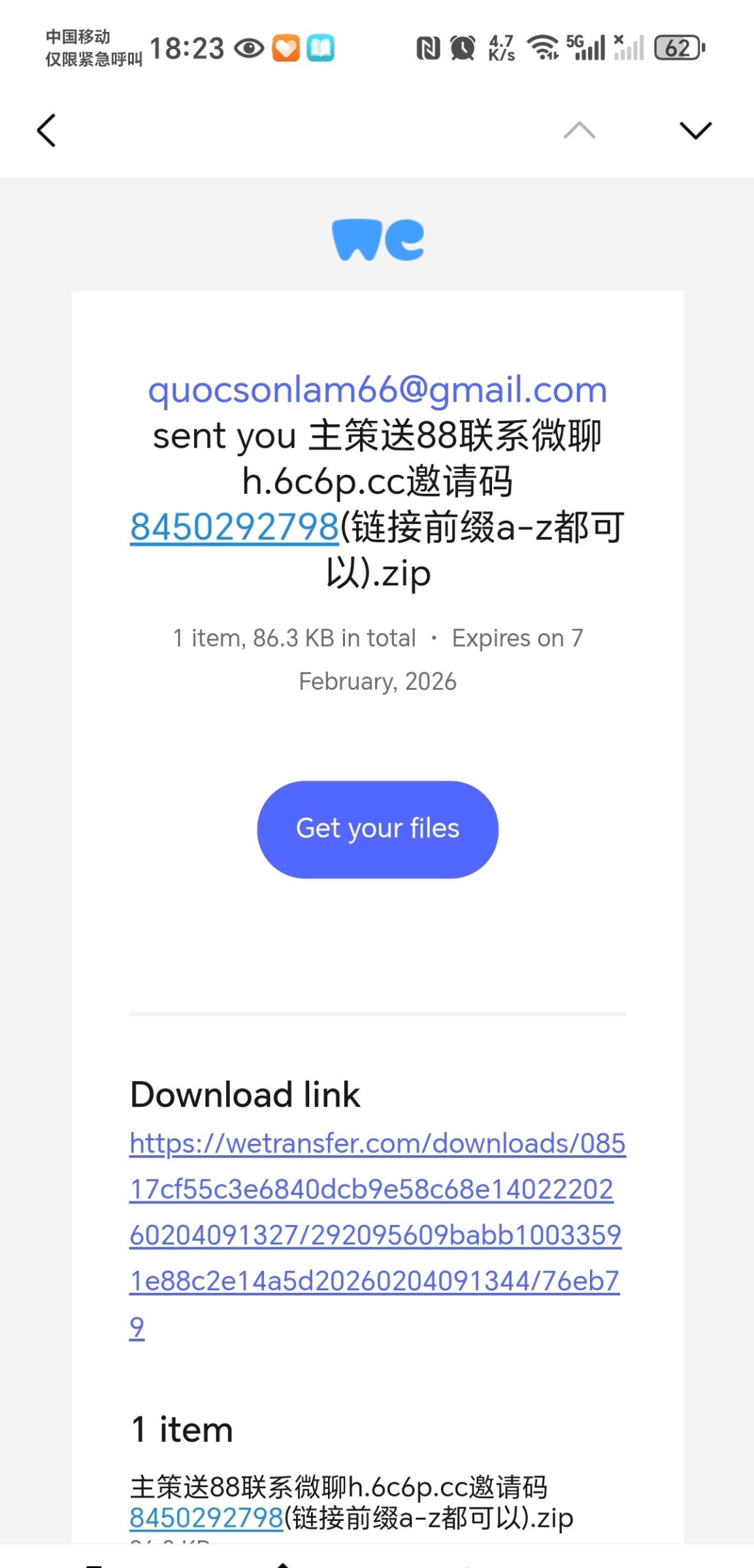Tap the sender address quocsonlam66@gmail.com
This screenshot has width=754, height=1568.
[x=378, y=390]
